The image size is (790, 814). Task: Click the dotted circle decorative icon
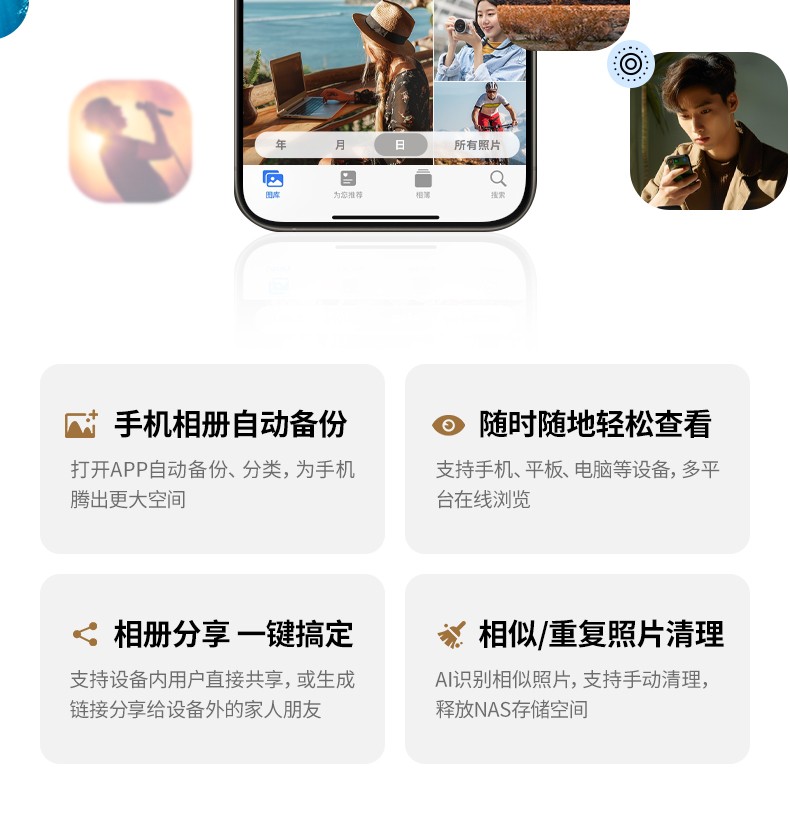(x=631, y=64)
